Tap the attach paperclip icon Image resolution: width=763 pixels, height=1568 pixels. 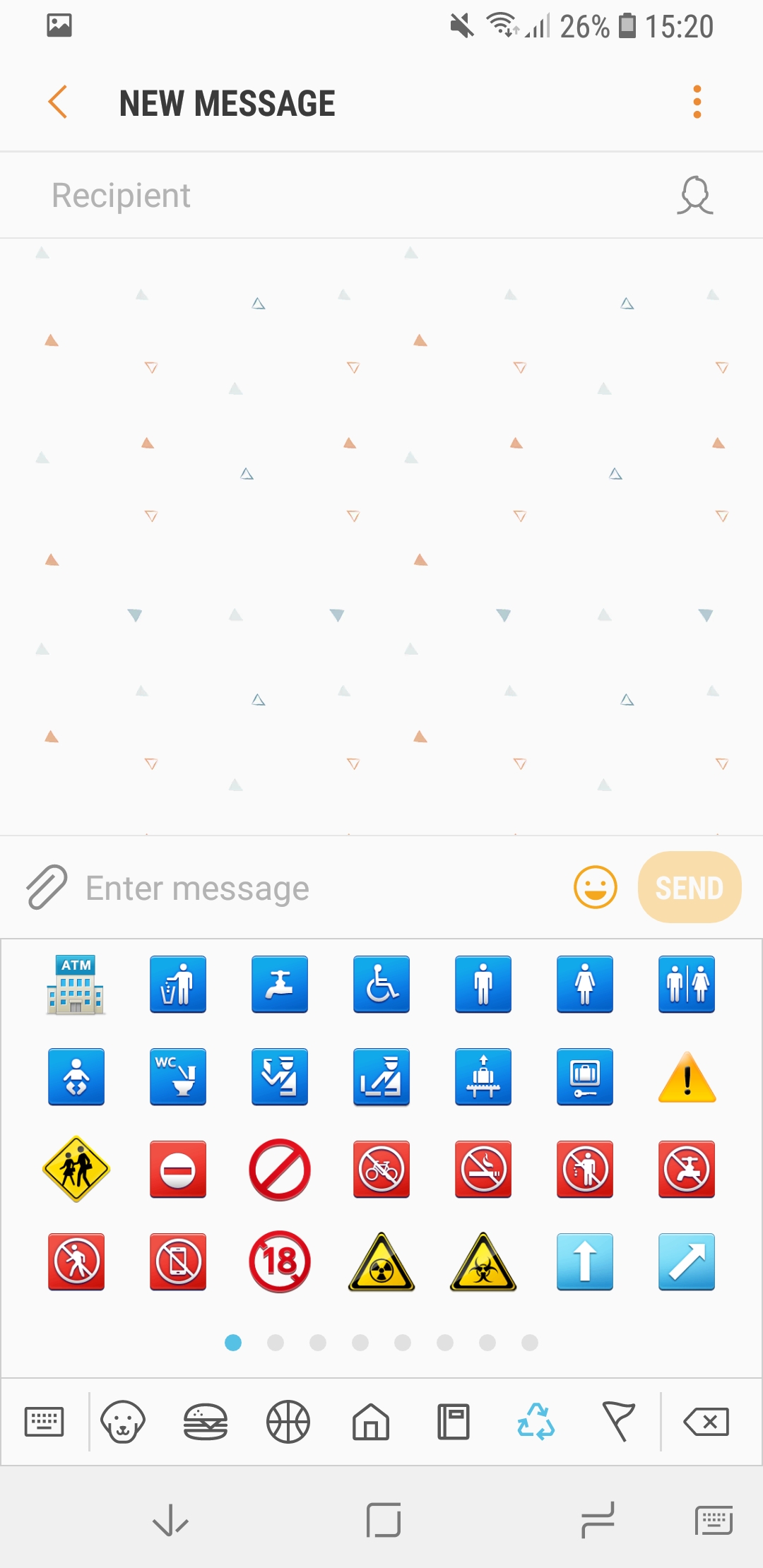pos(47,887)
